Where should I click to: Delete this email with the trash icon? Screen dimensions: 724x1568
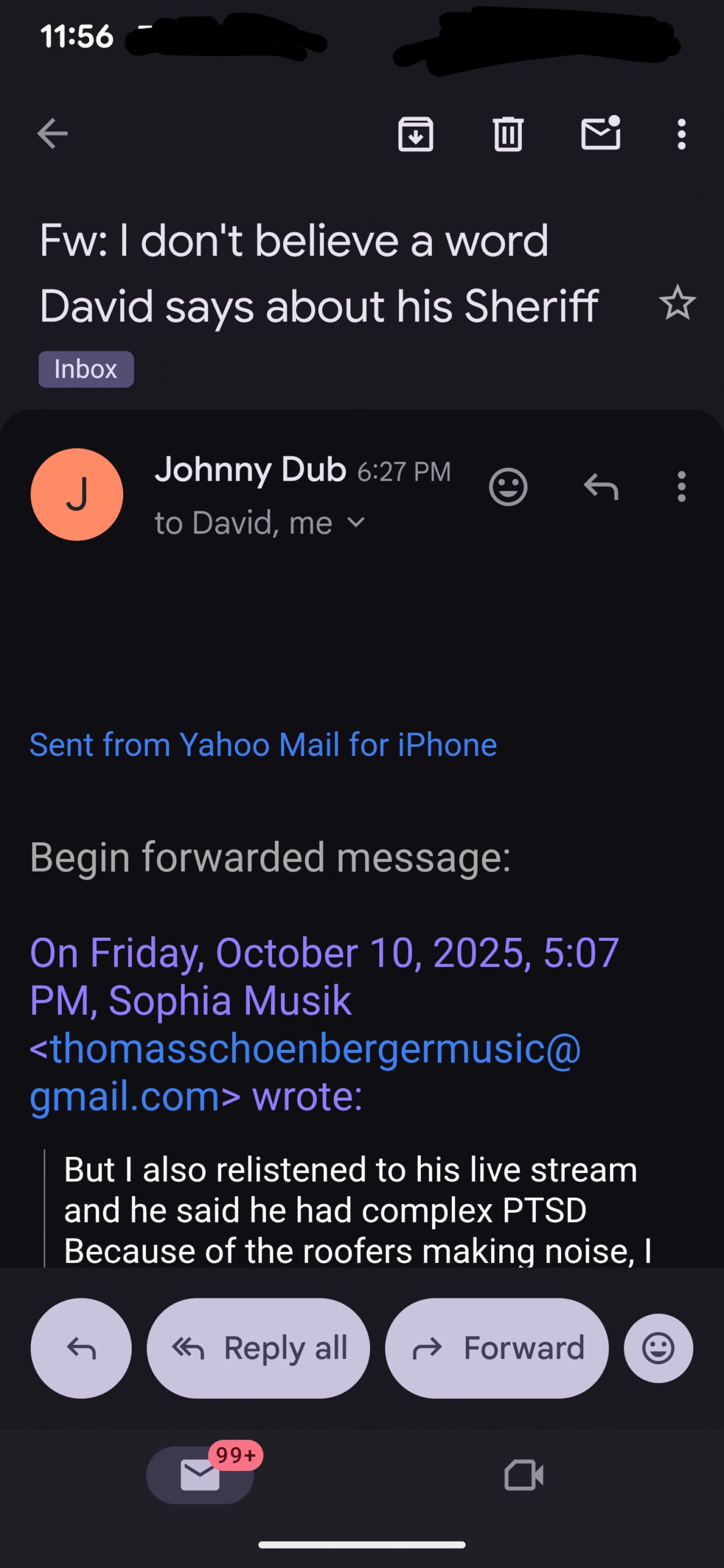[x=508, y=134]
